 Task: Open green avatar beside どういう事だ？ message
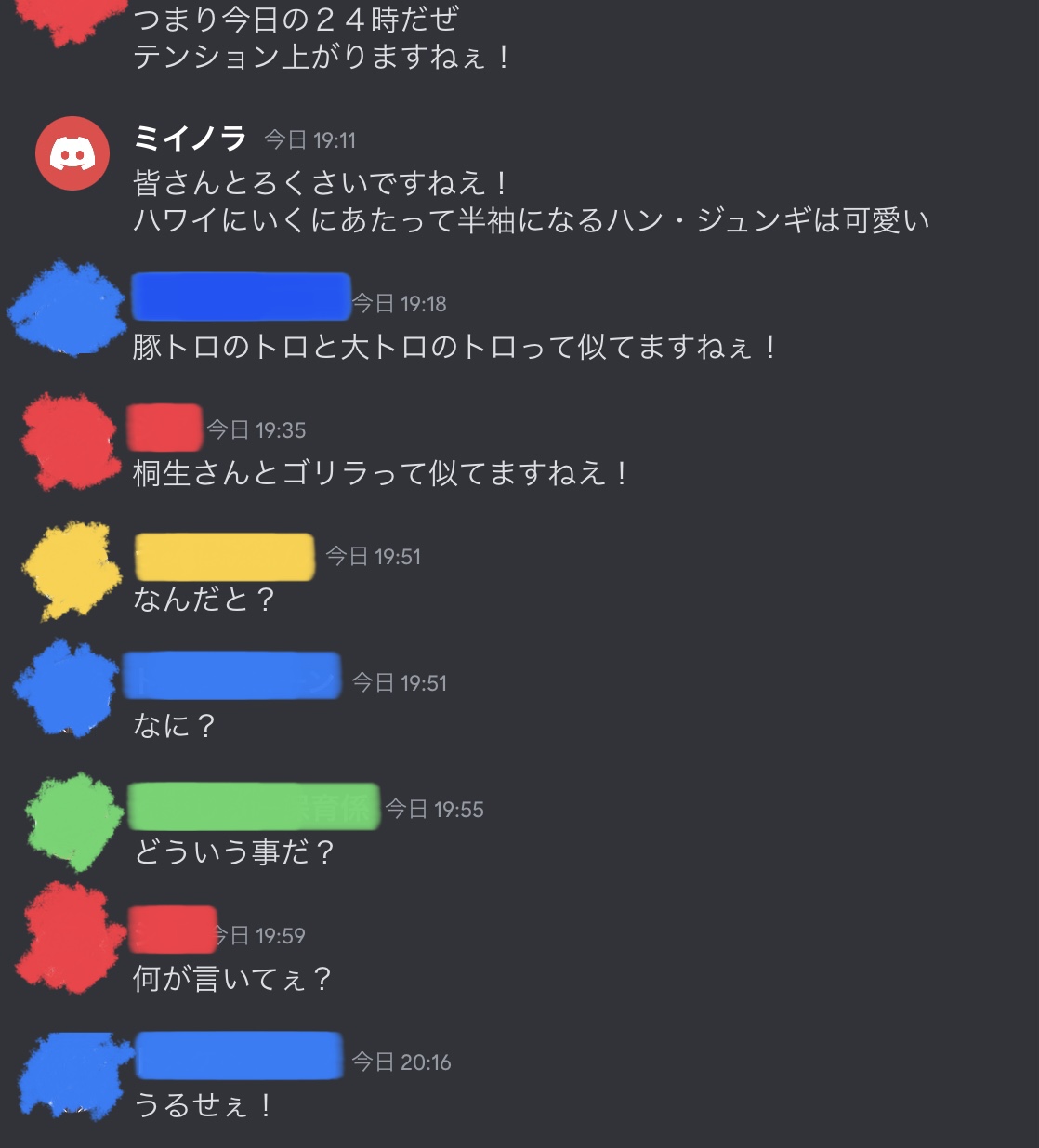74,821
